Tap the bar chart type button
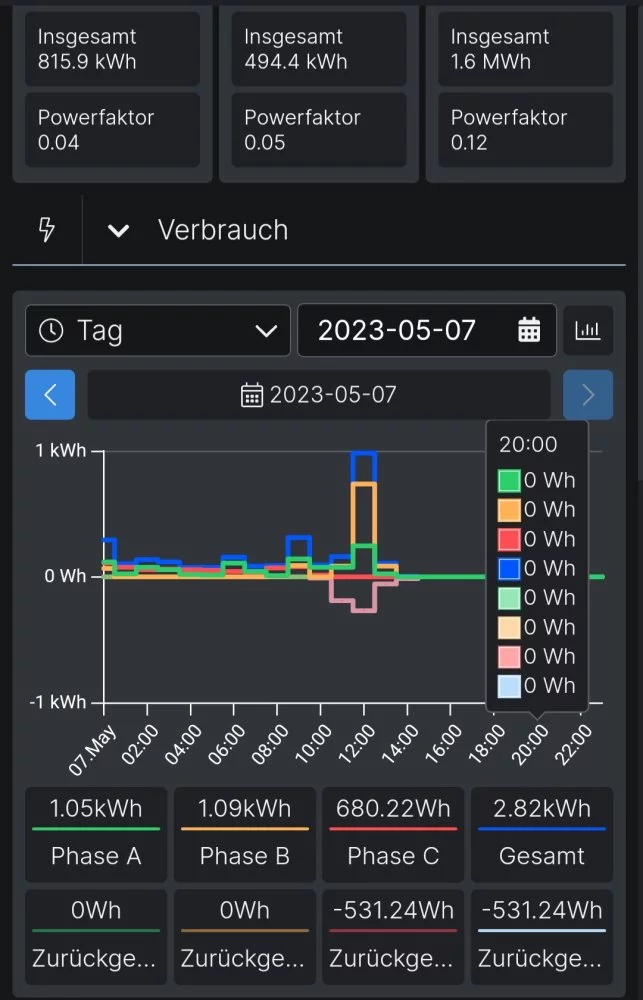The image size is (643, 1000). pyautogui.click(x=588, y=331)
